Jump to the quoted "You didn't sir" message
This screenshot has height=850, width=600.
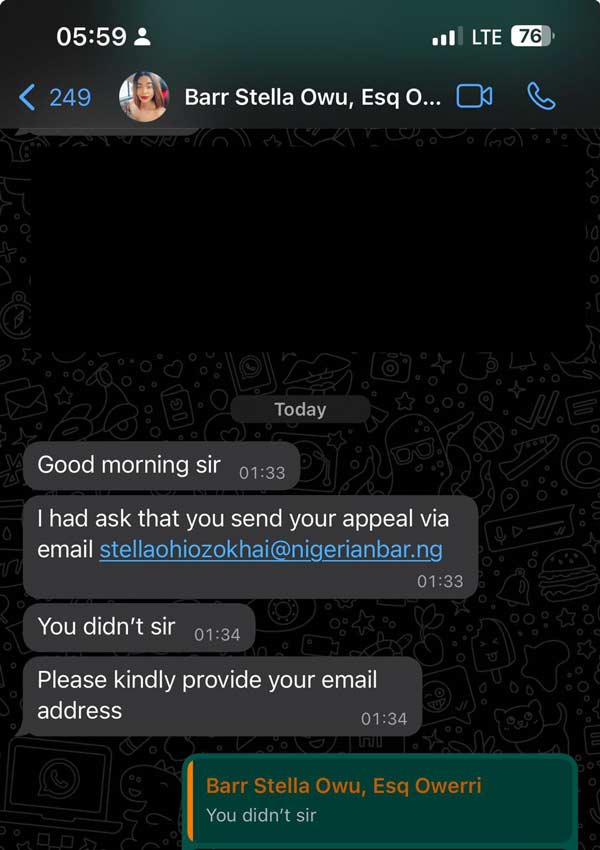pos(380,800)
